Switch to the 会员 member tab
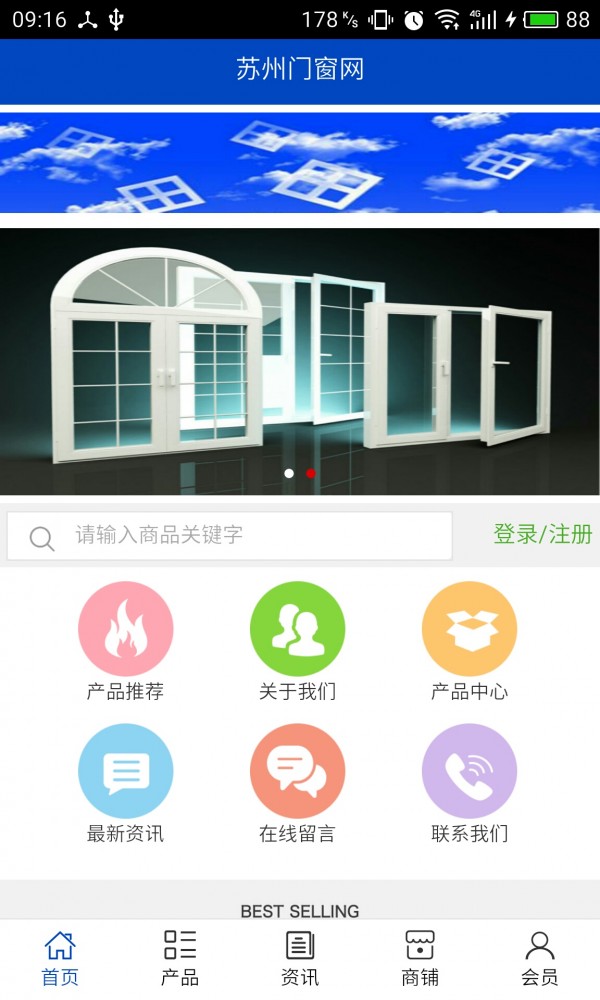600x1000 pixels. (x=540, y=958)
